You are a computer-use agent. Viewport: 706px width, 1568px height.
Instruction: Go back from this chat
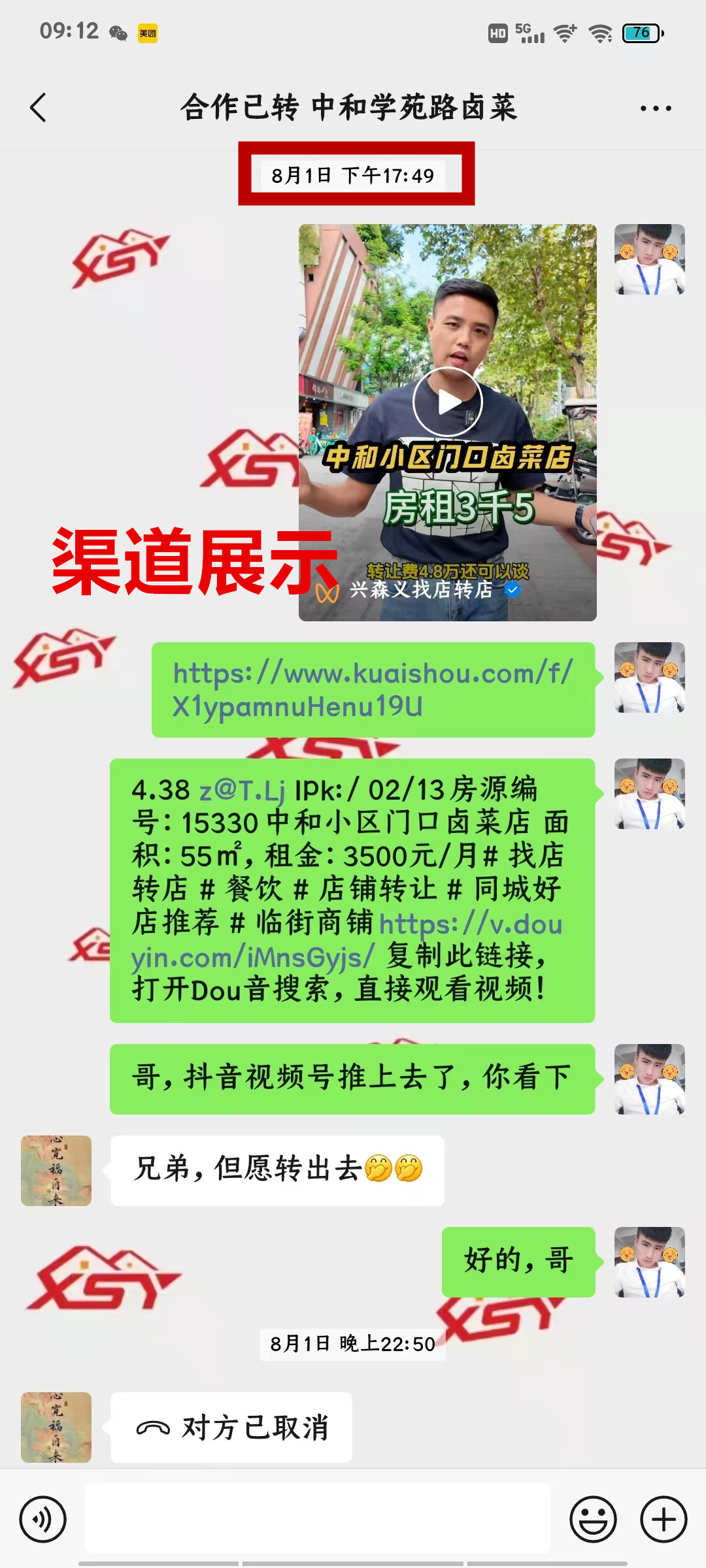39,108
